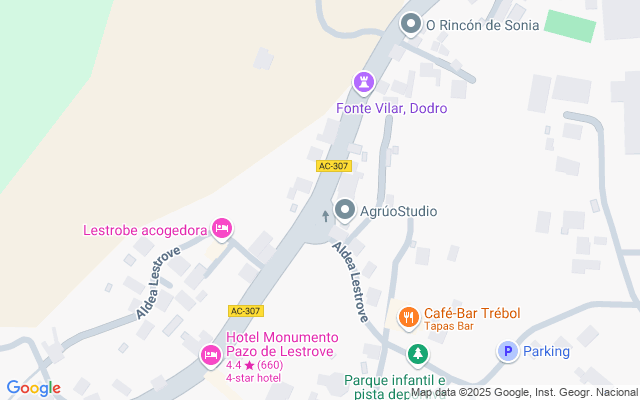The image size is (640, 400).
Task: Open the Café-Bar Trébol restaurant marker
Action: pyautogui.click(x=408, y=318)
